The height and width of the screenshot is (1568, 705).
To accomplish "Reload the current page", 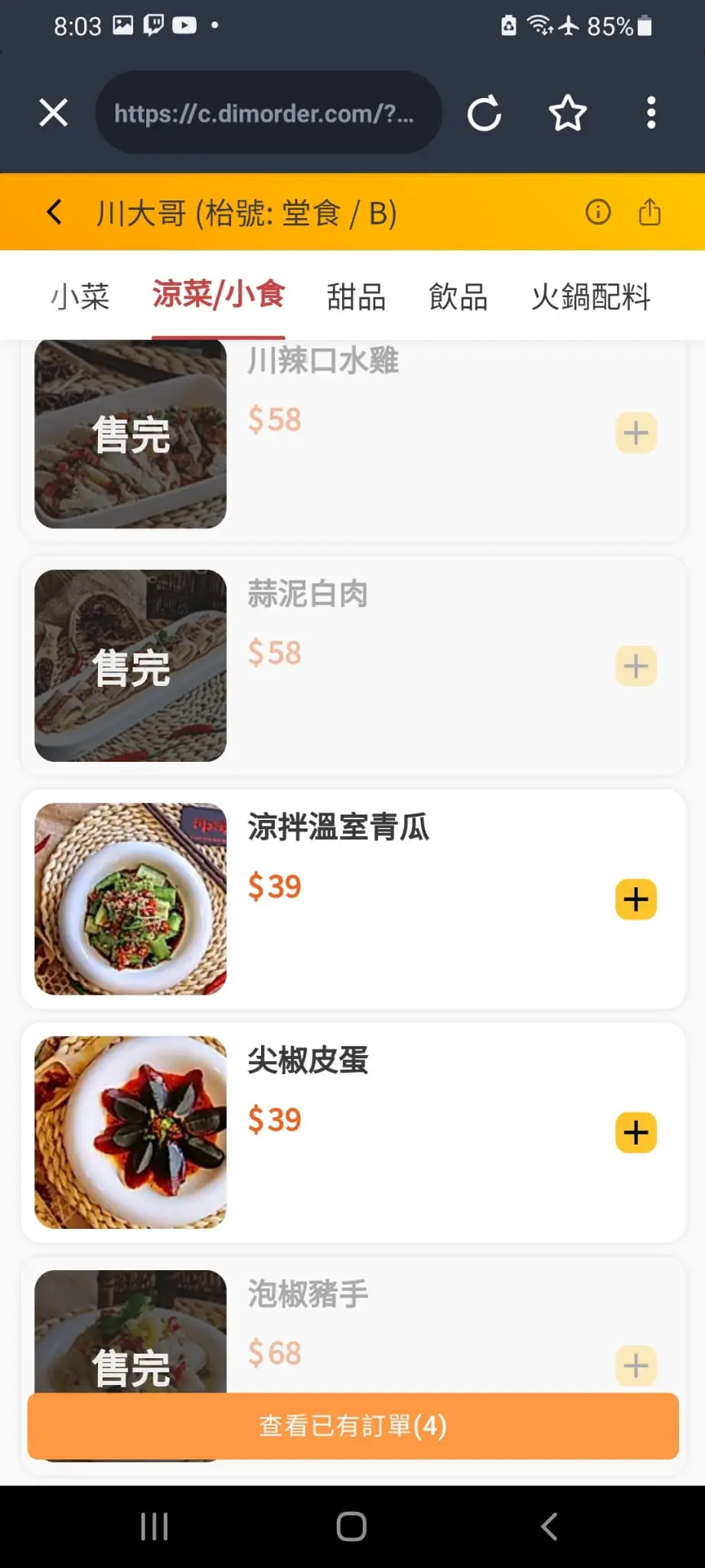I will [x=485, y=113].
